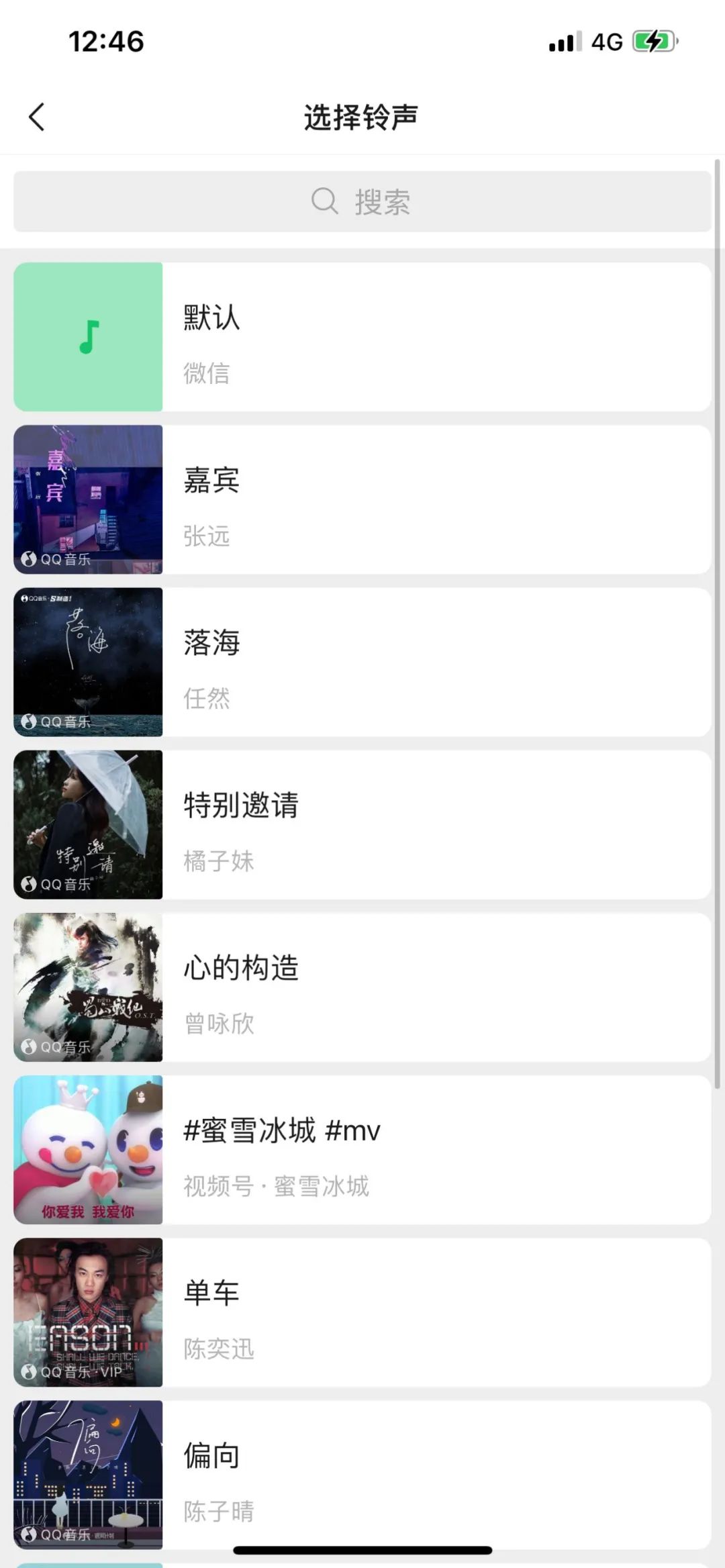
Task: Select 特别邀请 by 橘子妹
Action: [x=362, y=824]
